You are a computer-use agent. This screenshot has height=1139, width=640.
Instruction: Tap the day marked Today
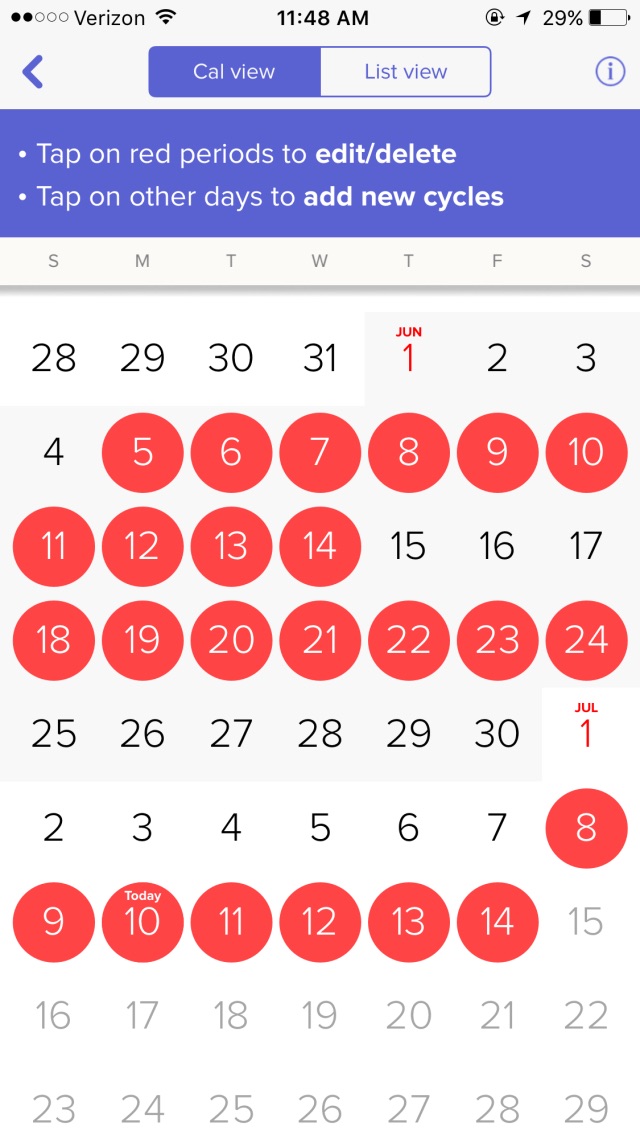[142, 922]
